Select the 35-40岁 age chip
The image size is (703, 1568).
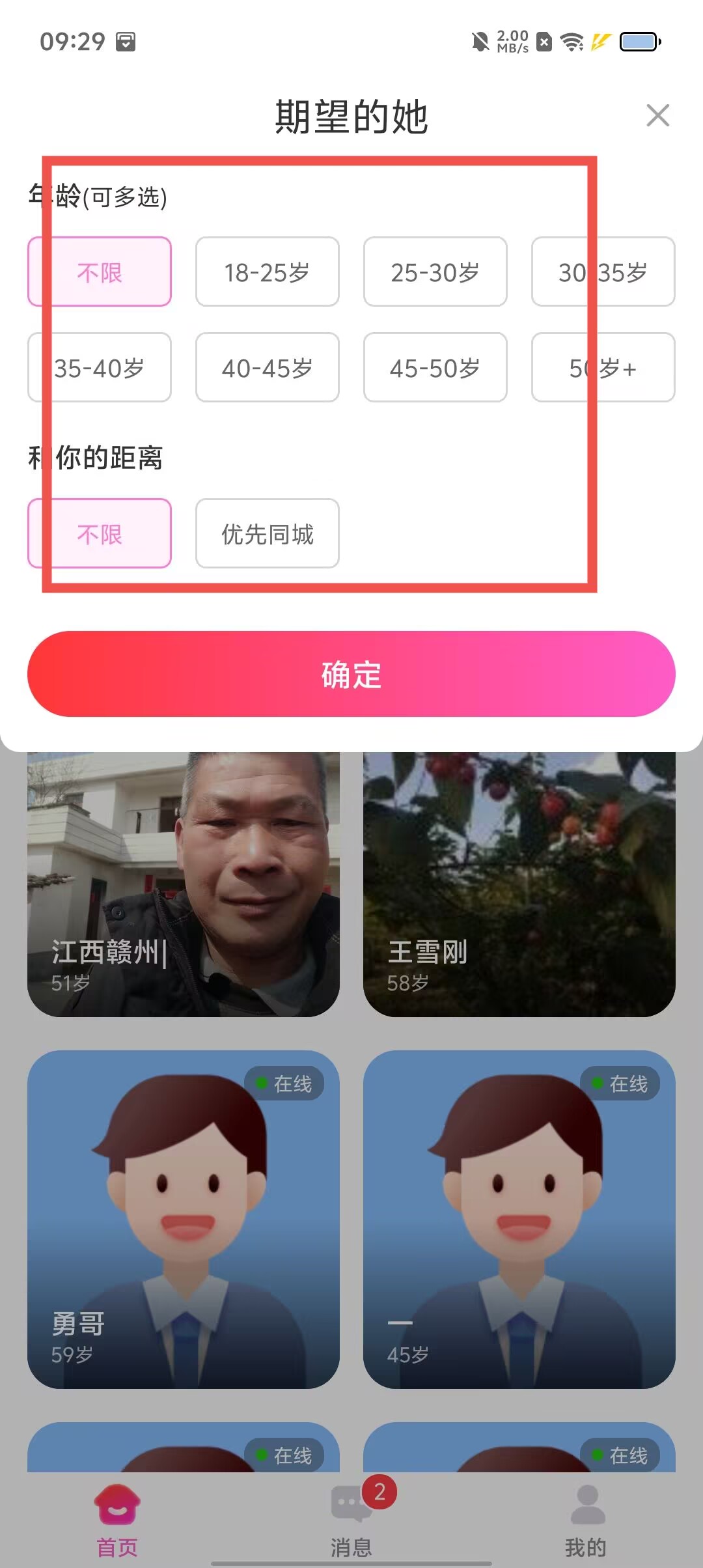coord(100,368)
